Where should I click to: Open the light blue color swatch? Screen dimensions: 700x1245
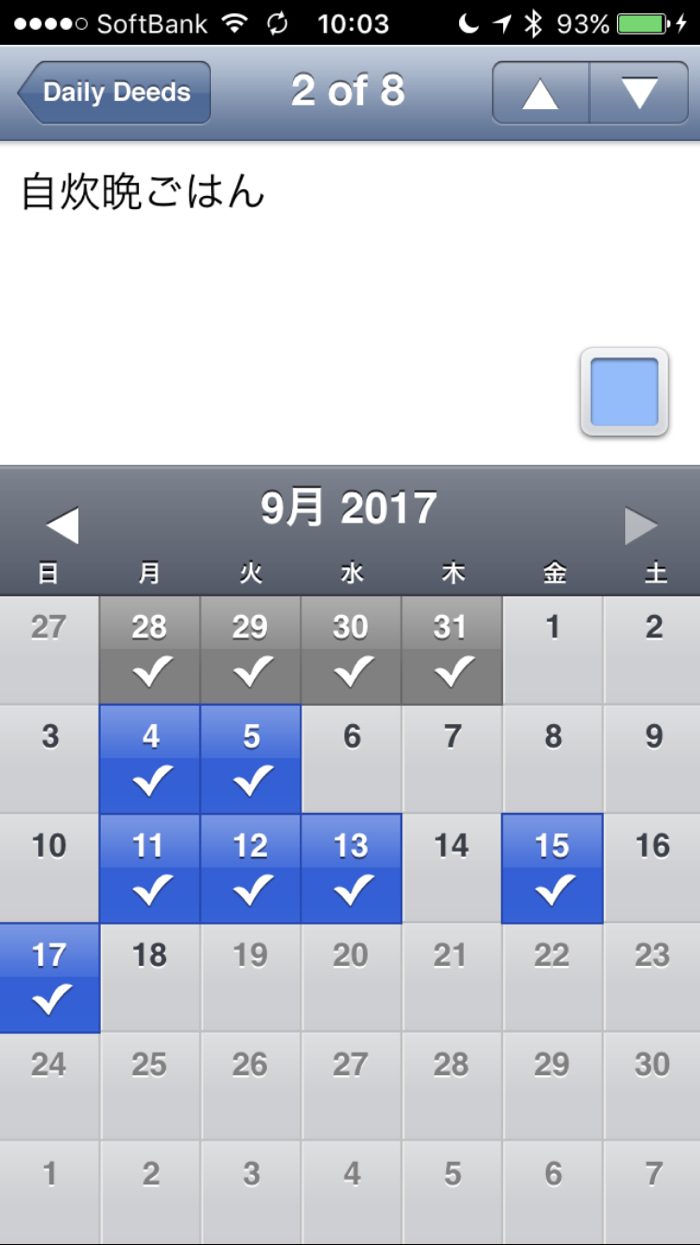[624, 392]
